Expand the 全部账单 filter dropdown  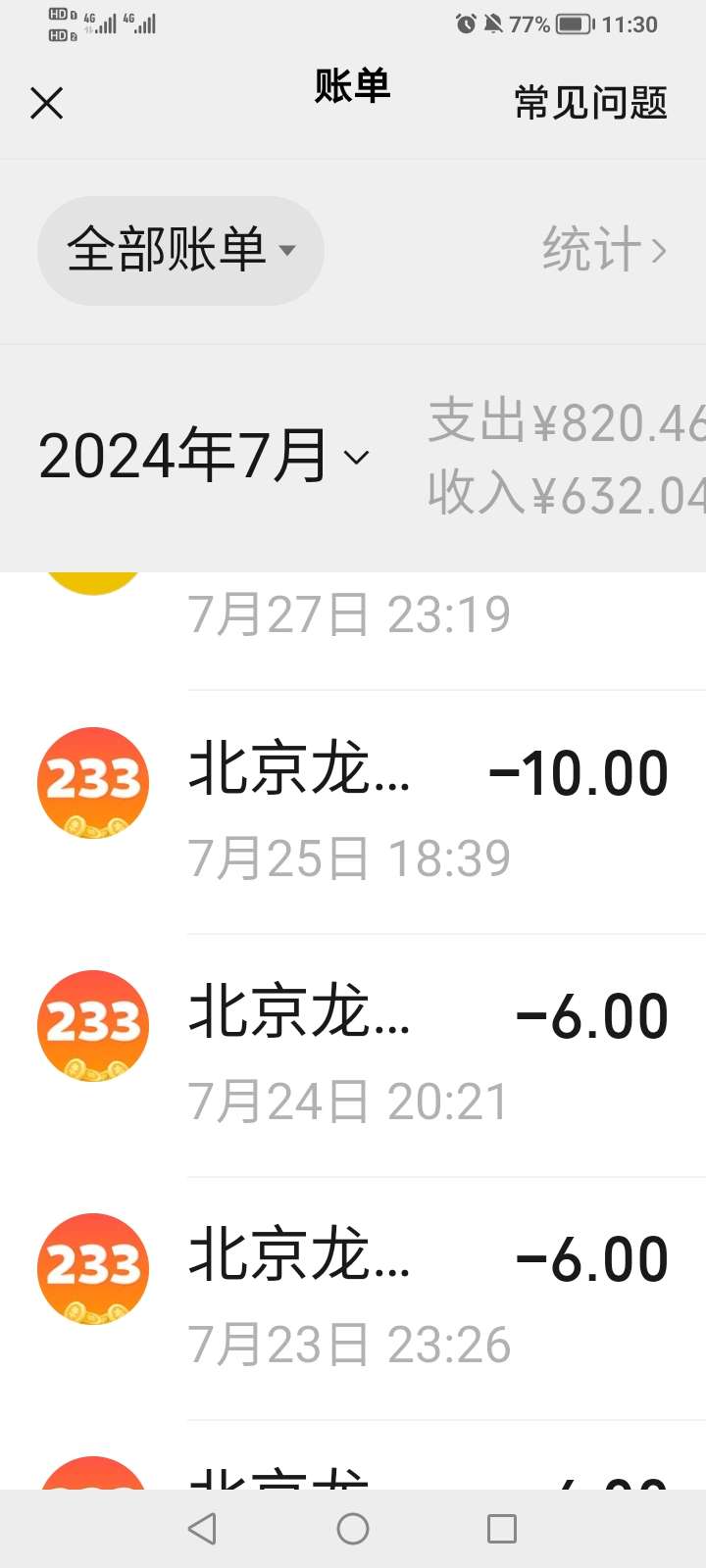pos(180,250)
